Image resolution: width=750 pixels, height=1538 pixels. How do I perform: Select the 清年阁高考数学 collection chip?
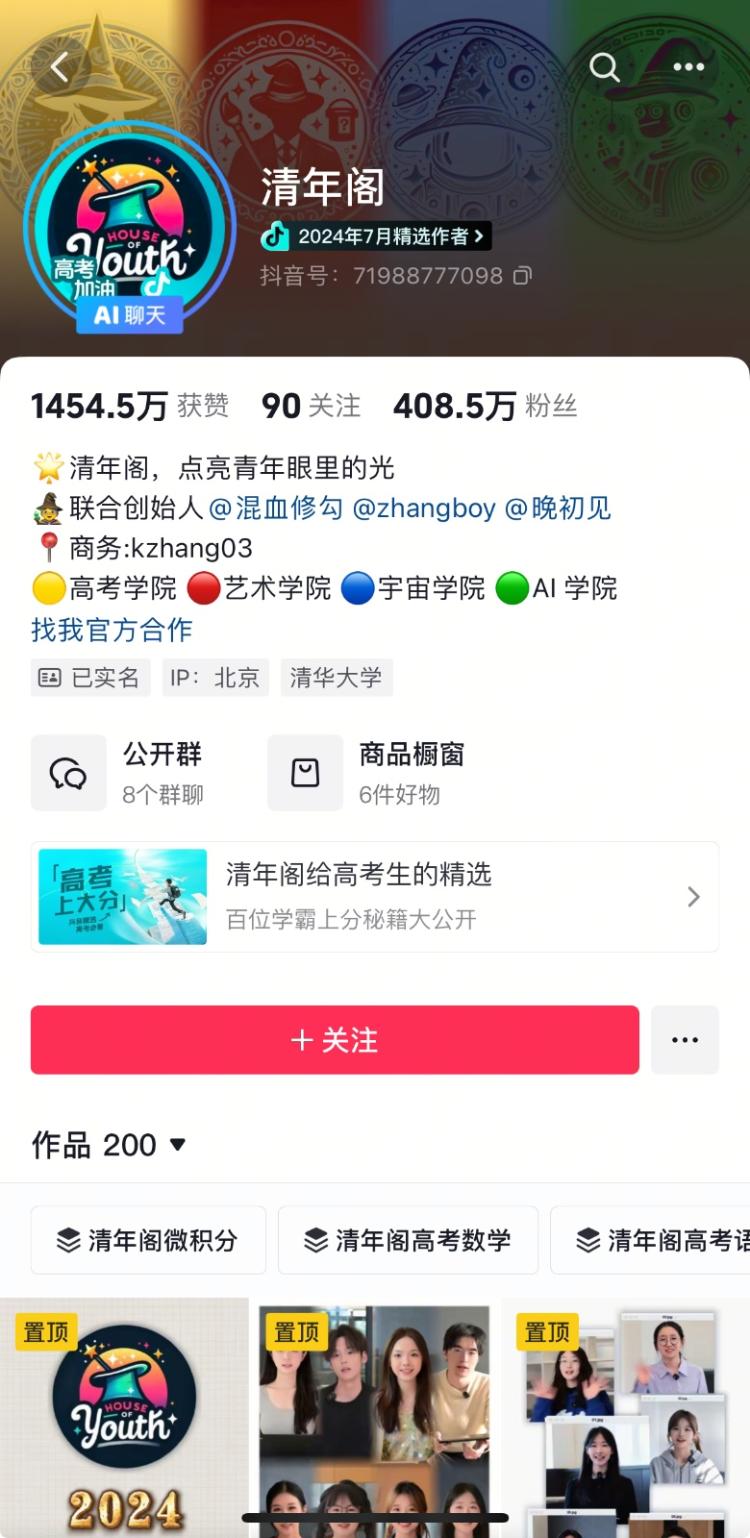(x=408, y=1240)
